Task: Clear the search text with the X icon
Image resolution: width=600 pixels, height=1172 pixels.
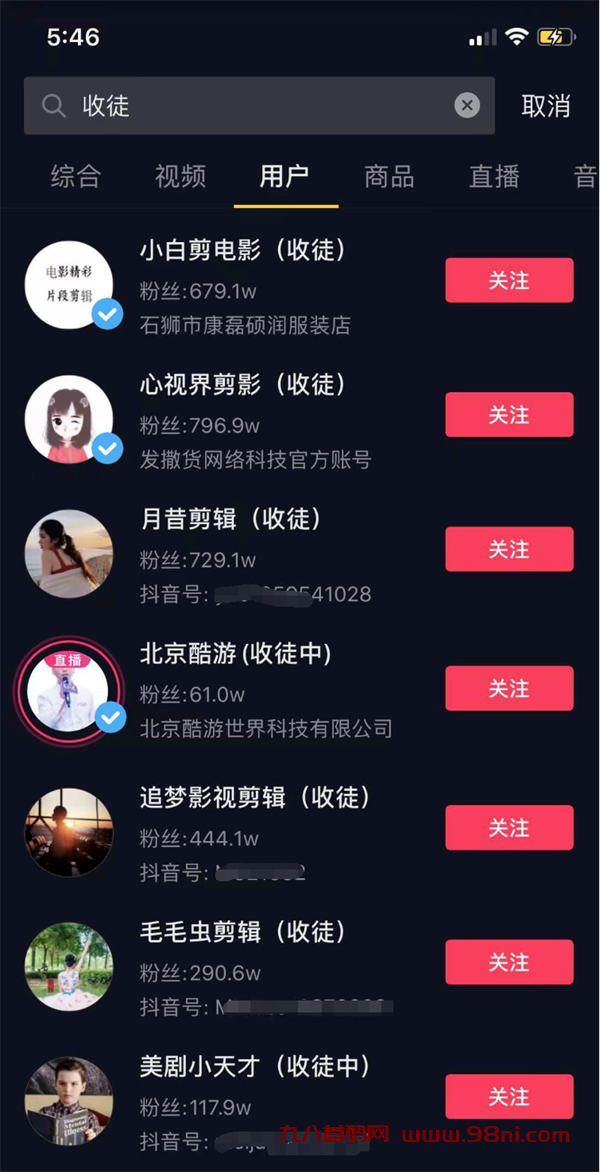Action: click(x=467, y=106)
